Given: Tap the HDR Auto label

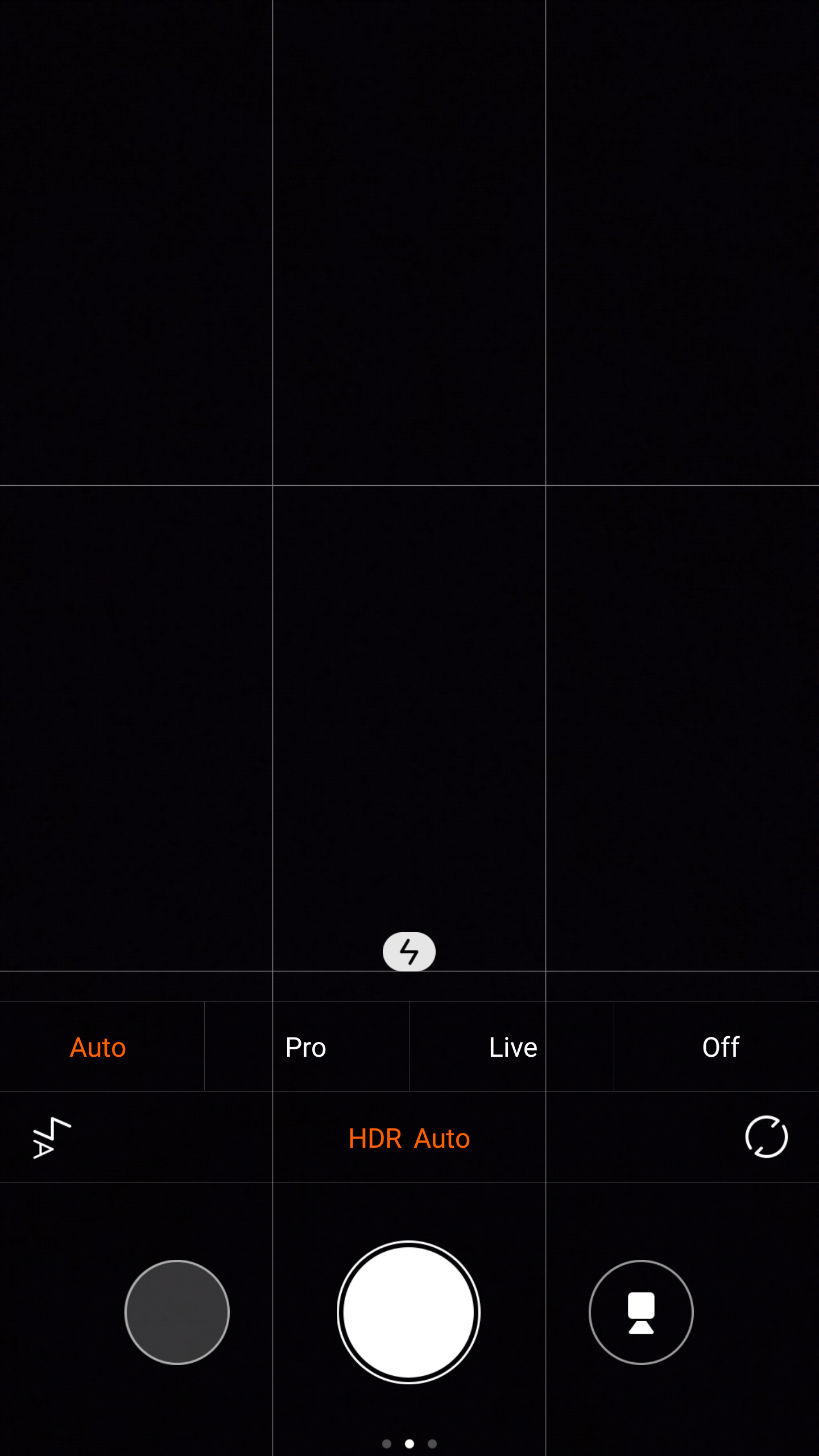Looking at the screenshot, I should tap(409, 1139).
